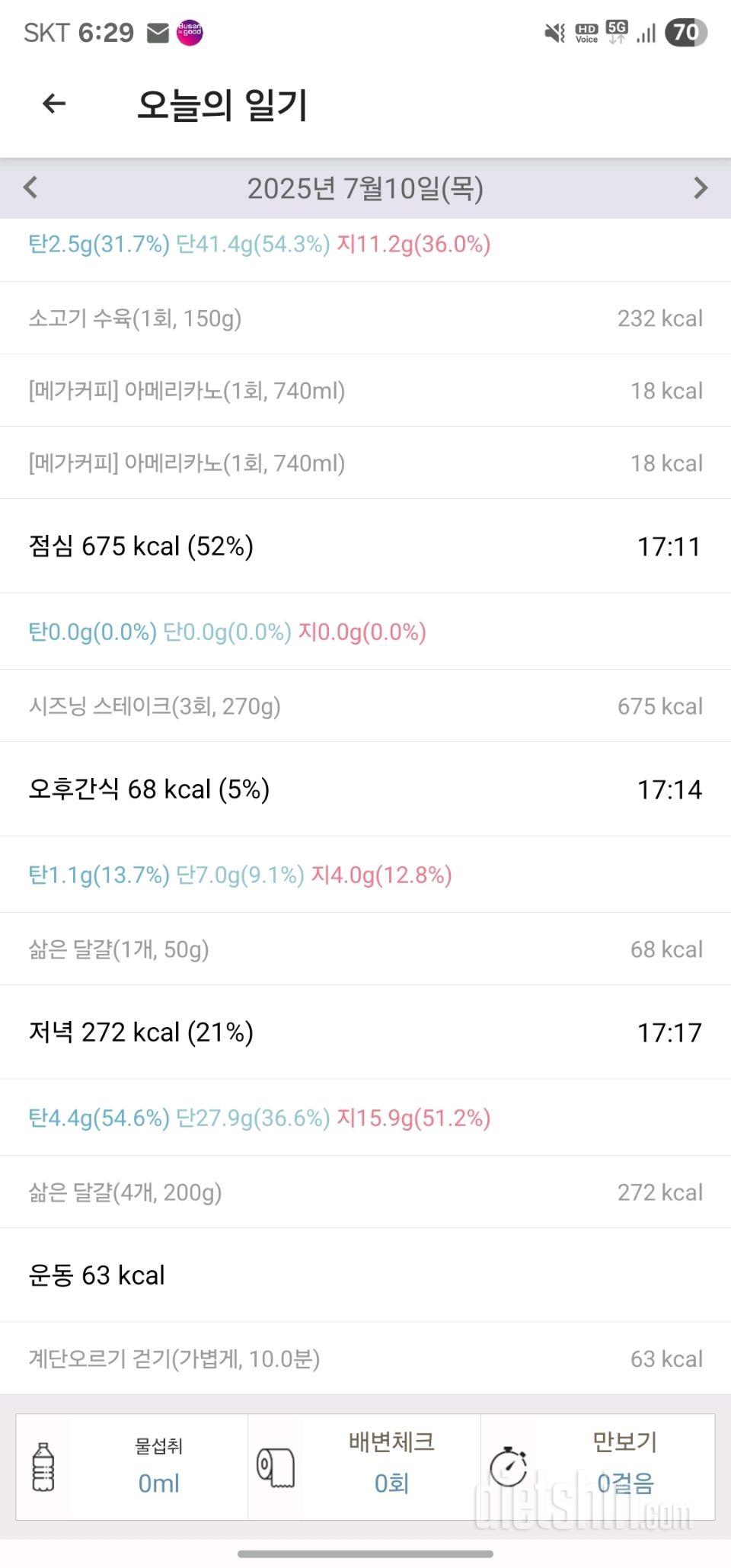The height and width of the screenshot is (1568, 731).
Task: Open the 점심 675 kcal meal section
Action: click(365, 546)
